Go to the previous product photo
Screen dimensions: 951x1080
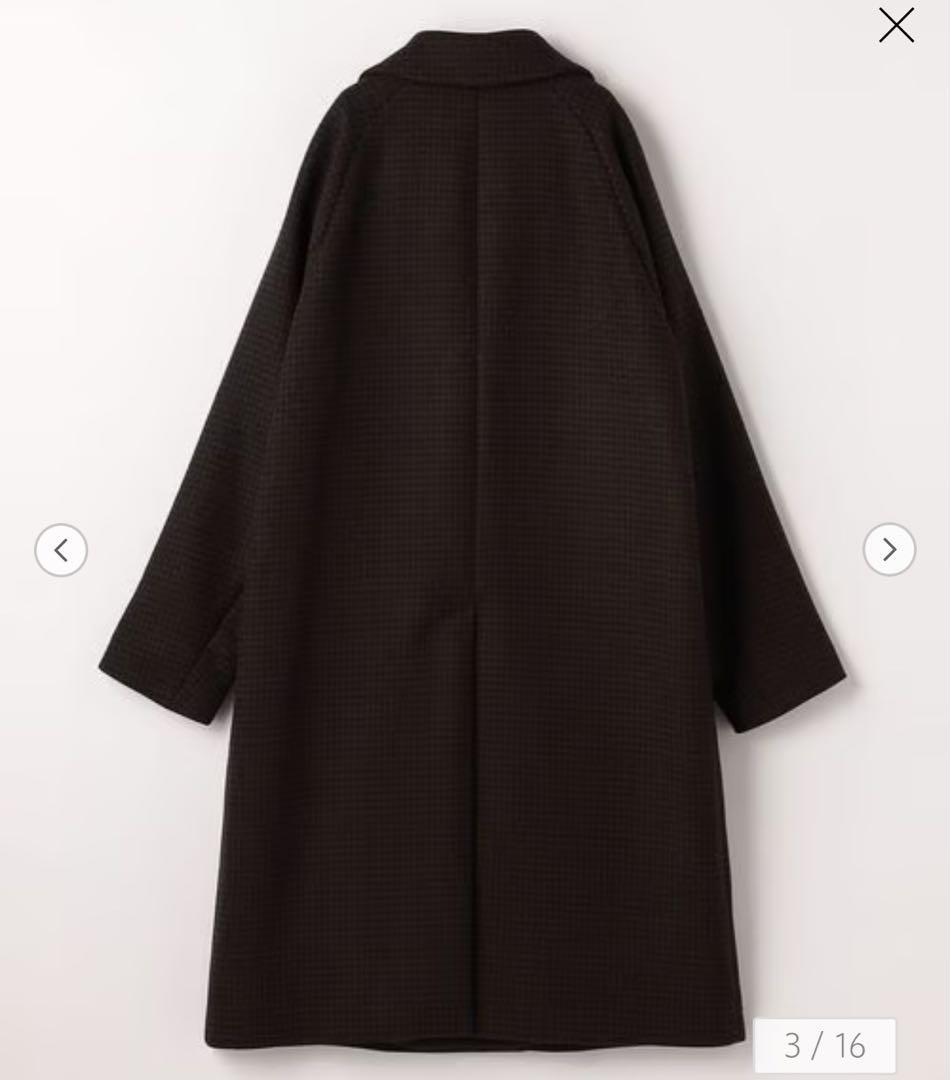(61, 550)
